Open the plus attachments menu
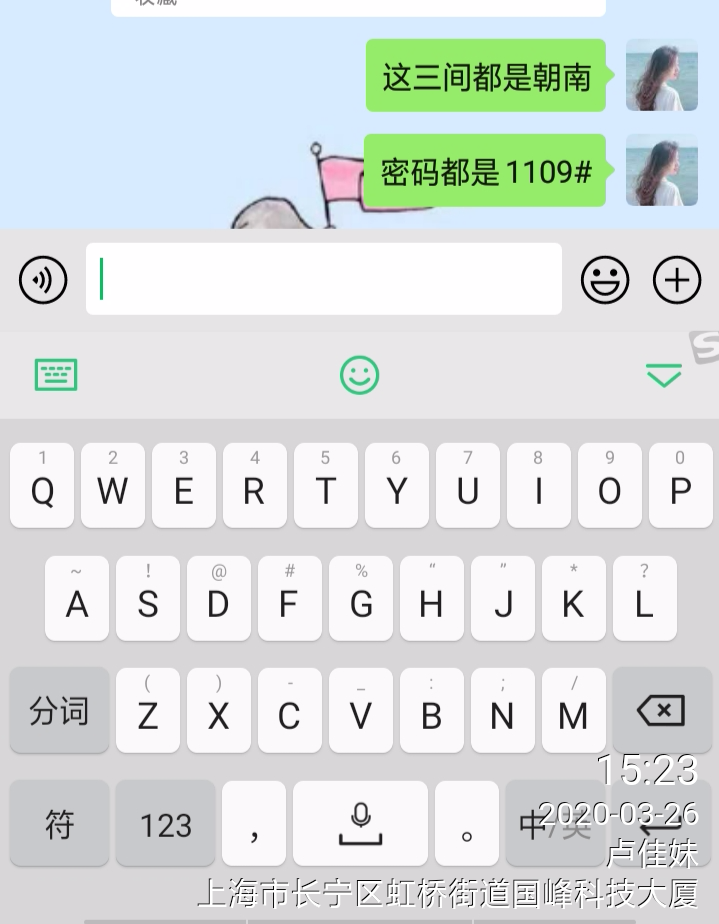The height and width of the screenshot is (924, 719). point(677,280)
